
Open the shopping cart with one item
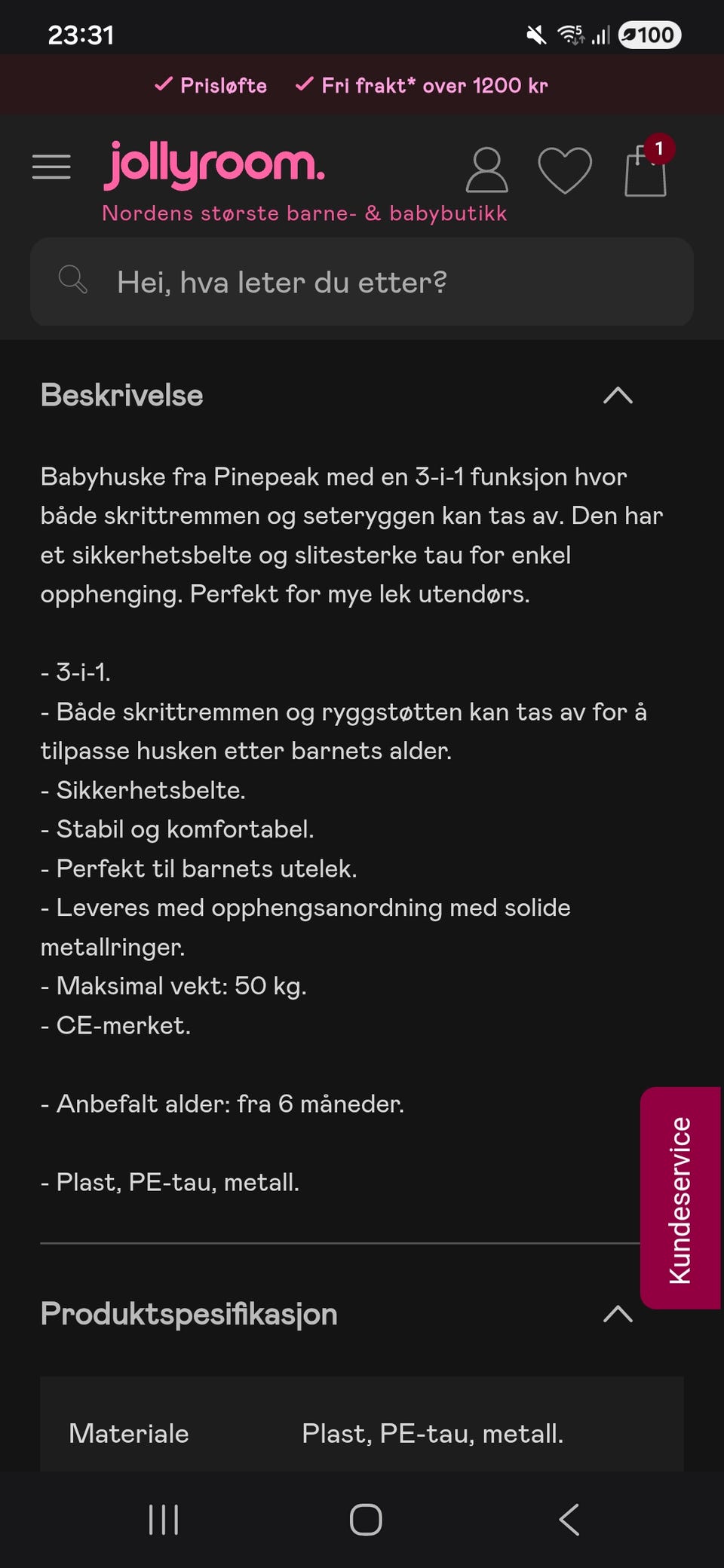pos(645,173)
